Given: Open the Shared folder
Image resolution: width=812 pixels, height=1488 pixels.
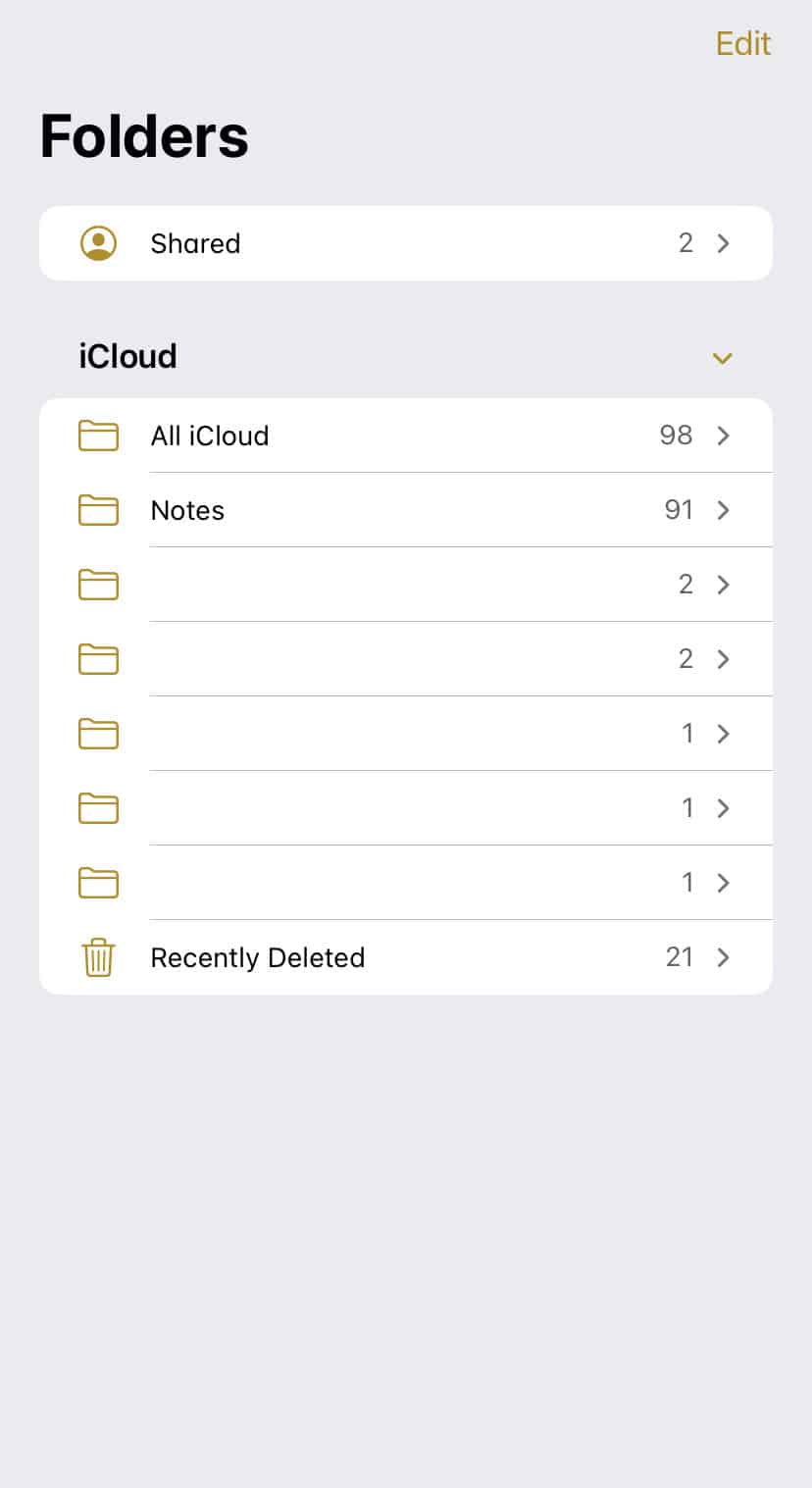Looking at the screenshot, I should 406,243.
